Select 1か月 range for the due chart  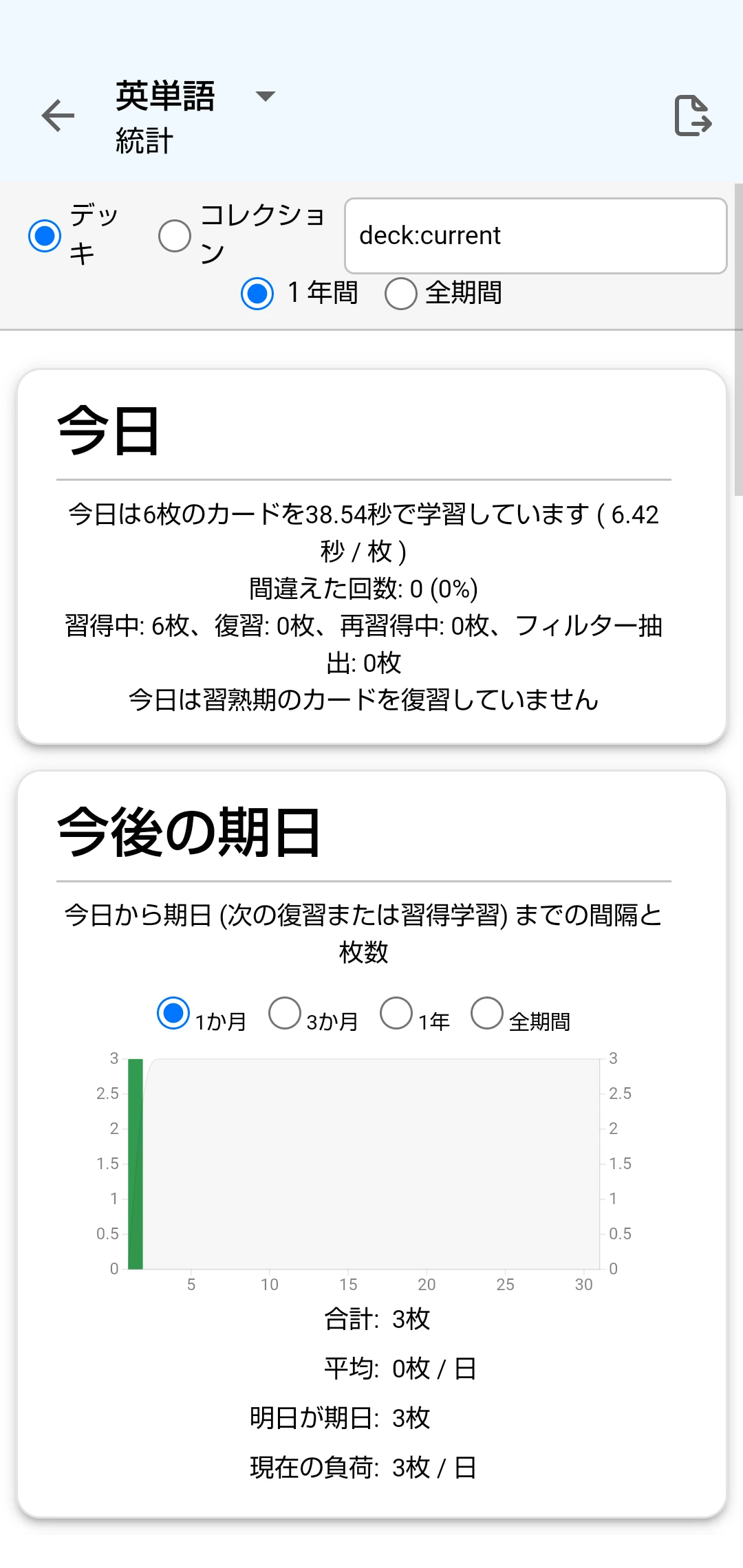pyautogui.click(x=173, y=1013)
